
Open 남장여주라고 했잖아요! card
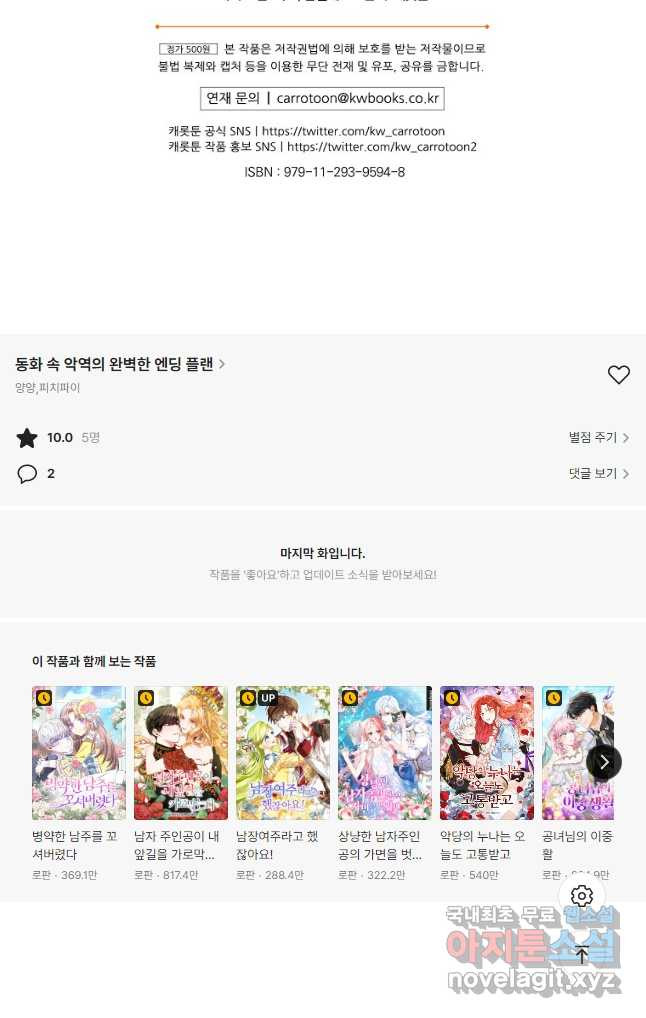[283, 753]
